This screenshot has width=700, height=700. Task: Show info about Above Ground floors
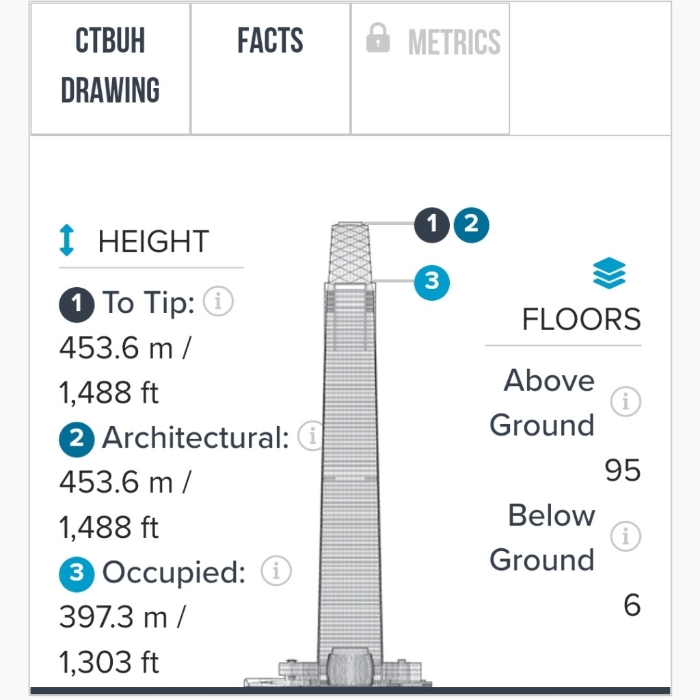tap(626, 402)
